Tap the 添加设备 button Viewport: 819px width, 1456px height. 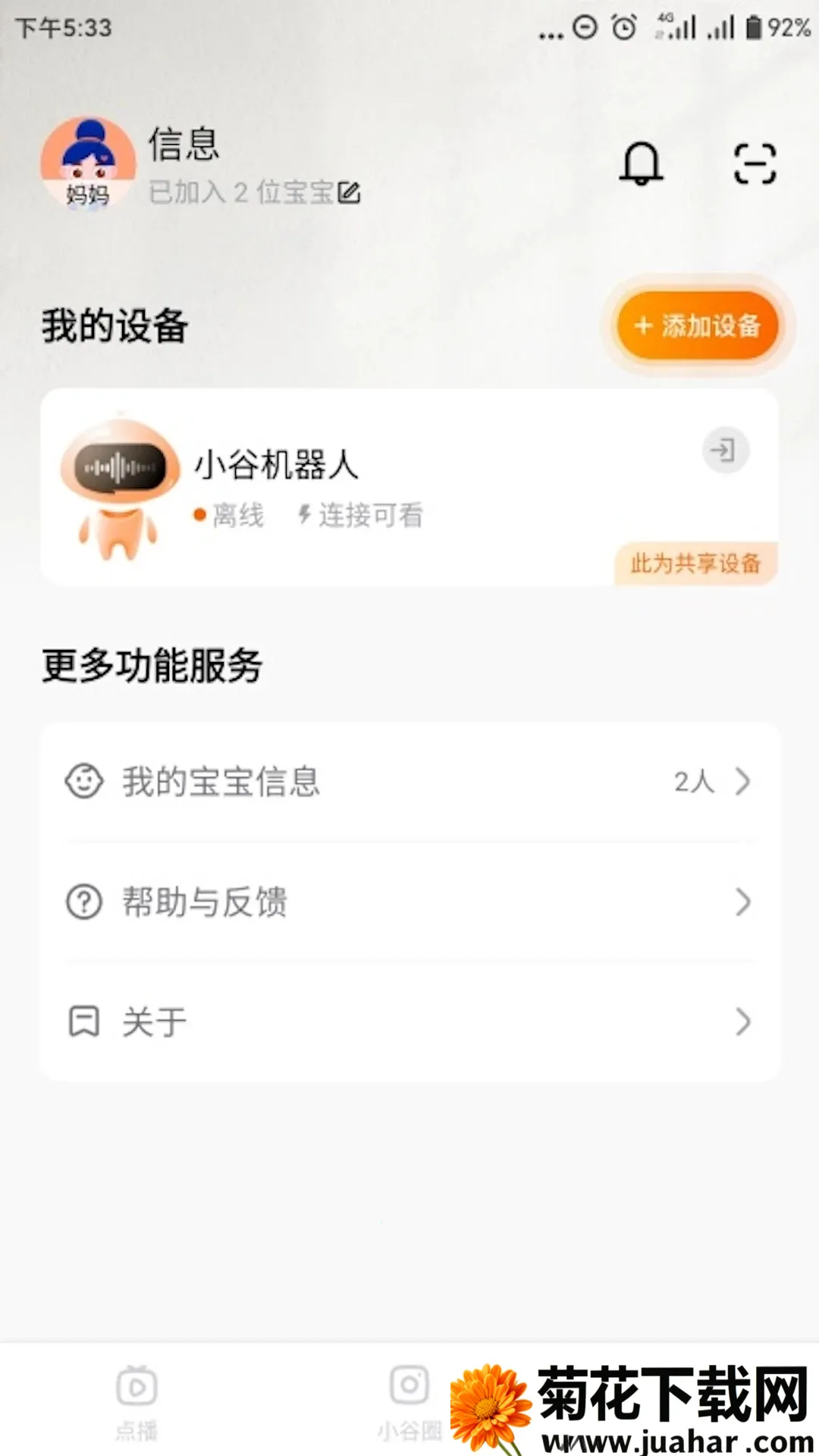[698, 326]
